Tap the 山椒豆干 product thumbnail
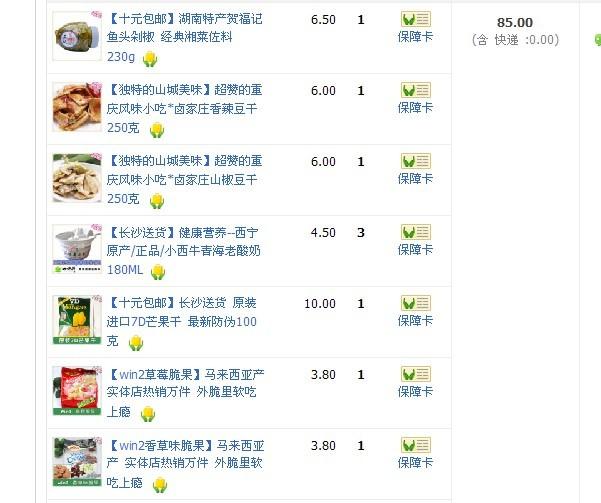Screen dimensions: 601x503 point(77,178)
